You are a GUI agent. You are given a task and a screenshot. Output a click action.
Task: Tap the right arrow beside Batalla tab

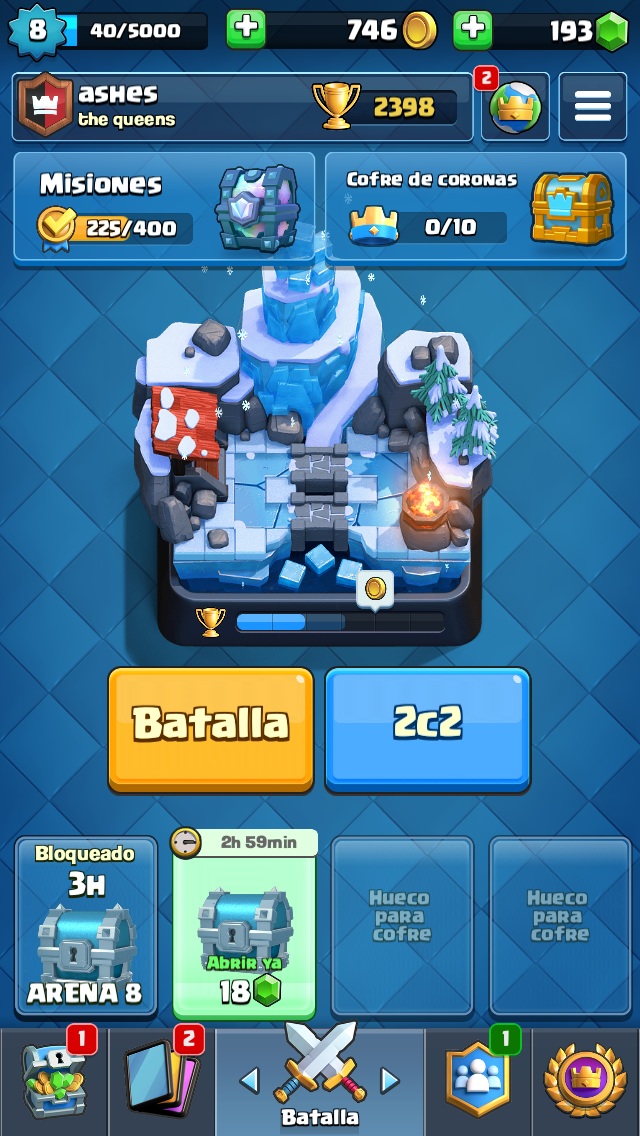(390, 1080)
